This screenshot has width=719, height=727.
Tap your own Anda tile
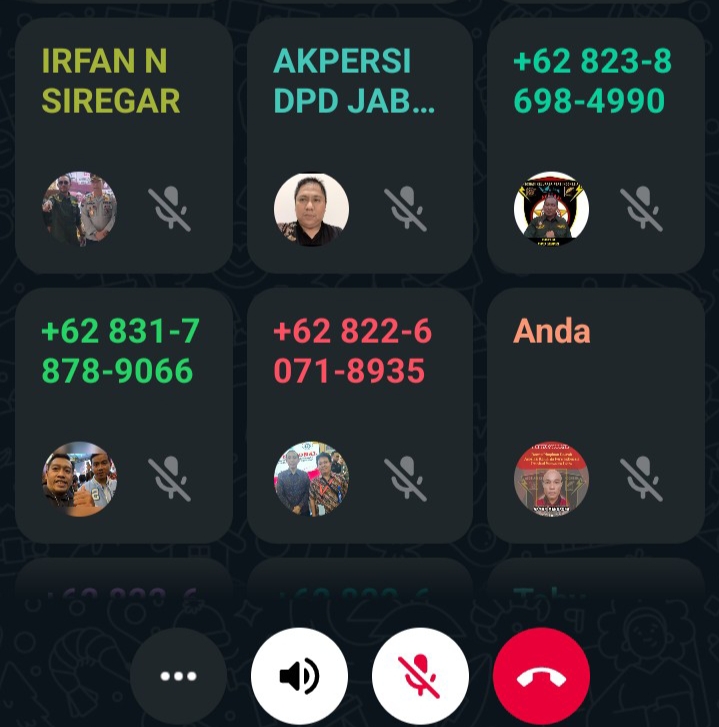(x=595, y=415)
